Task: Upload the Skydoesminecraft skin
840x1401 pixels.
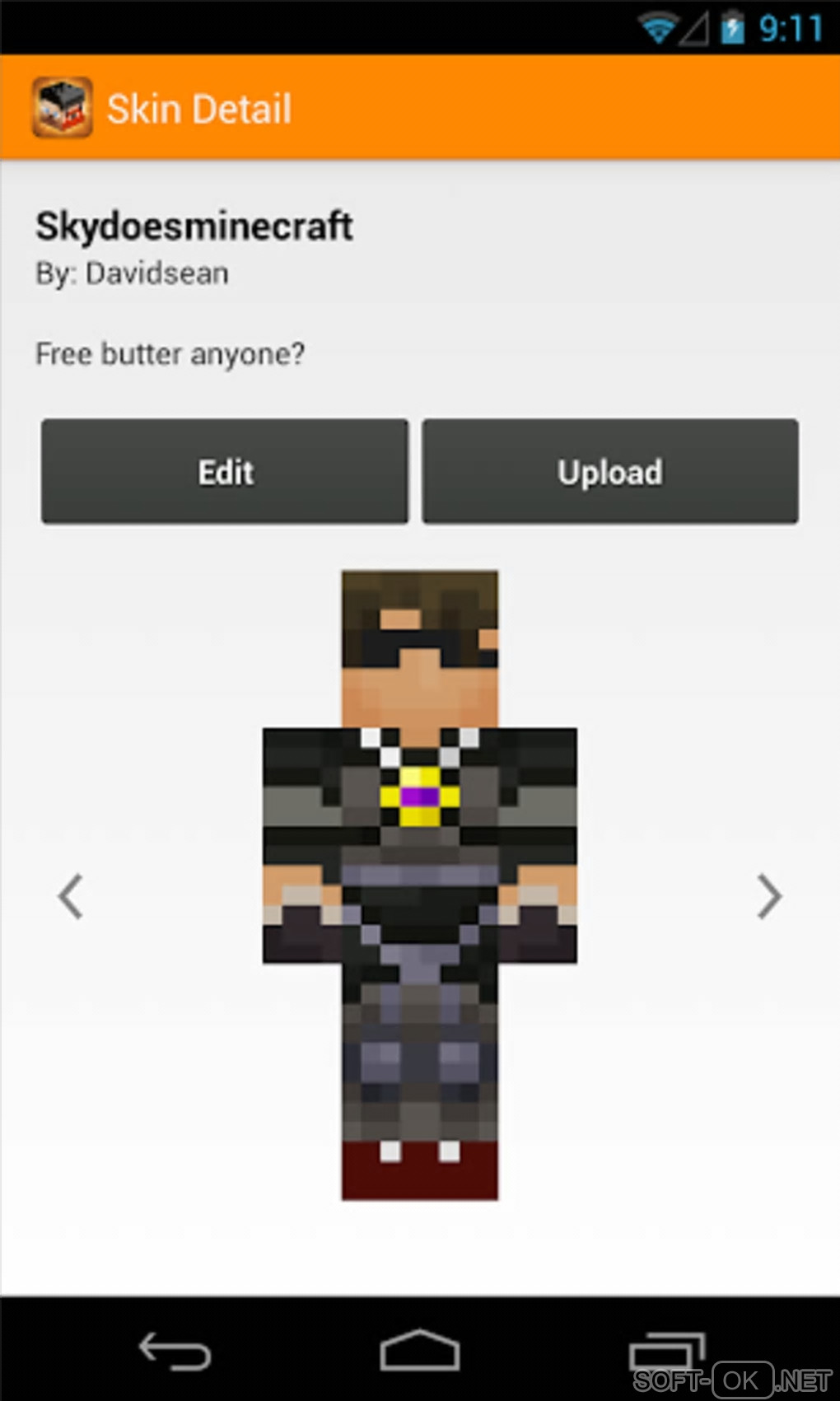Action: click(x=609, y=471)
